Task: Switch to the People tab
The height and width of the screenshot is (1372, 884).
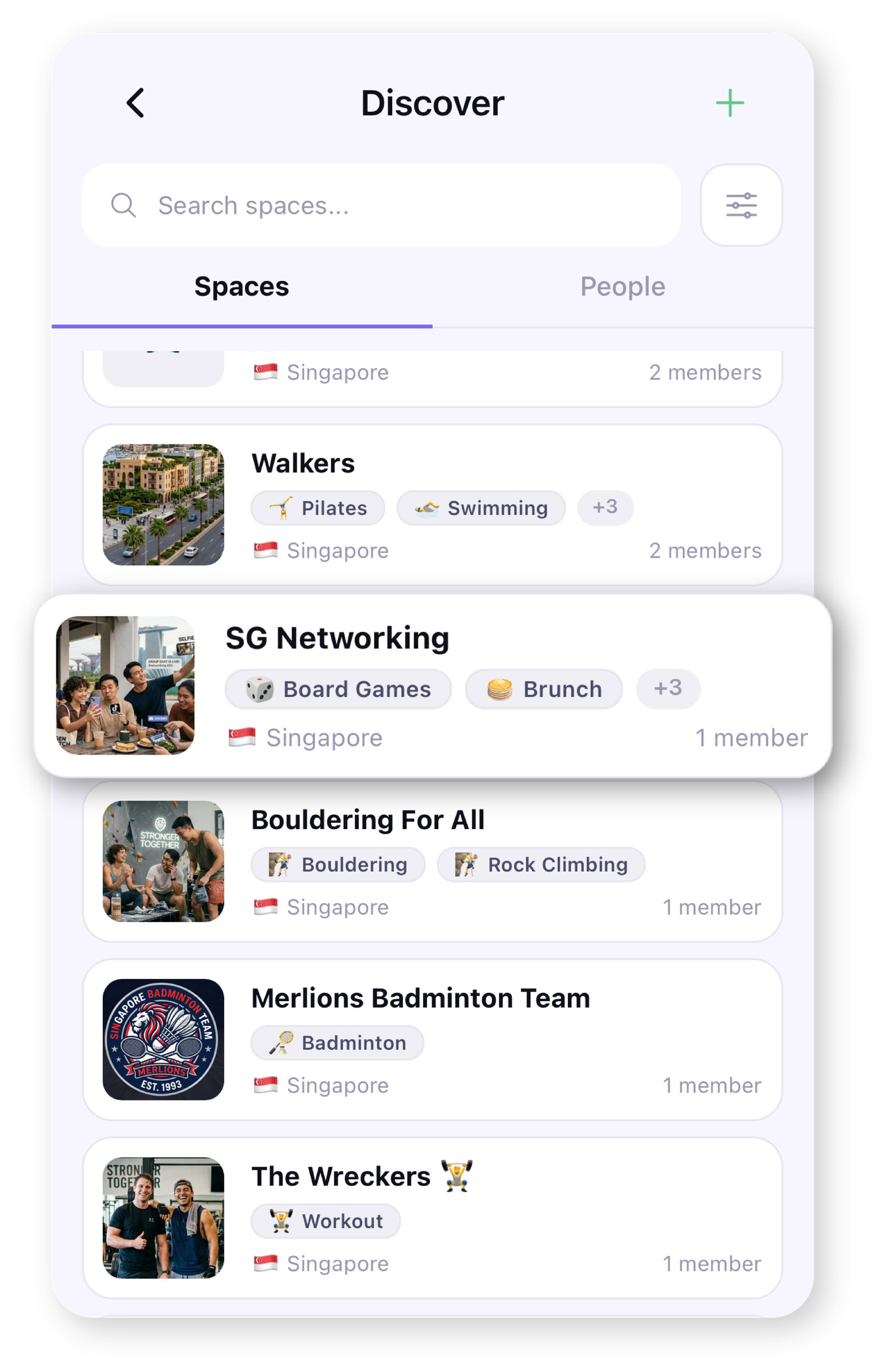Action: pyautogui.click(x=622, y=286)
